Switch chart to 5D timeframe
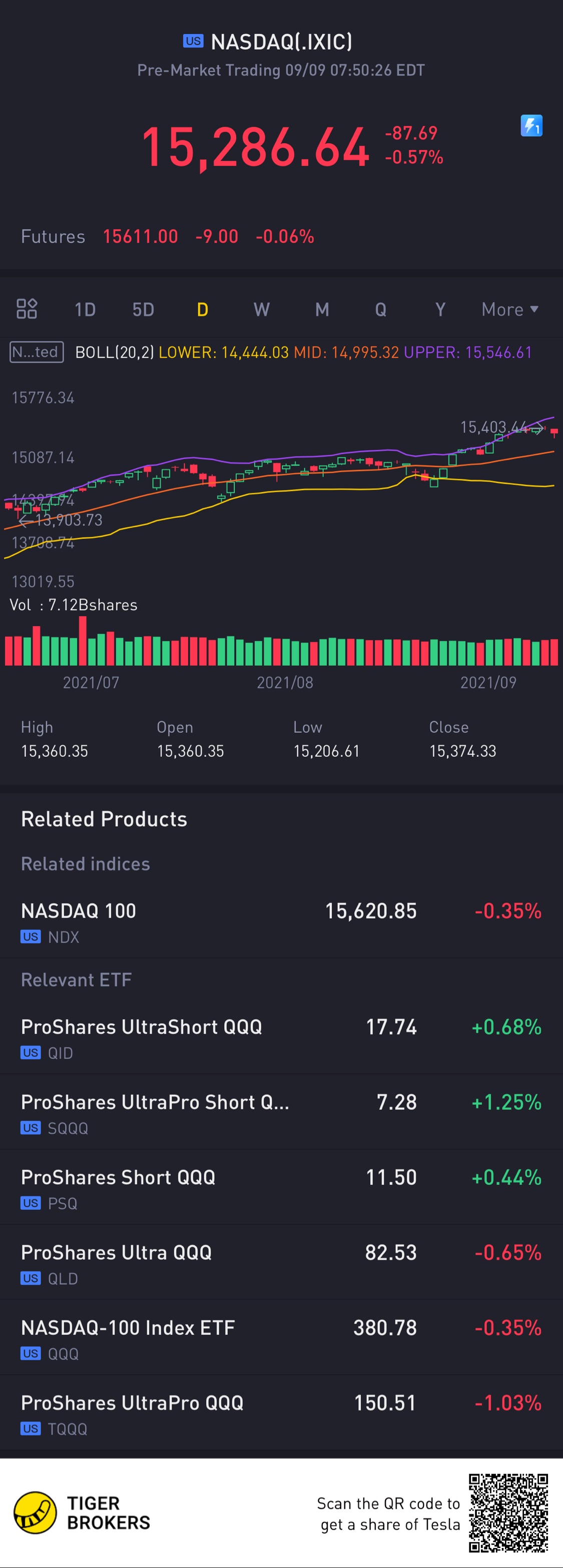The height and width of the screenshot is (1568, 563). (143, 310)
